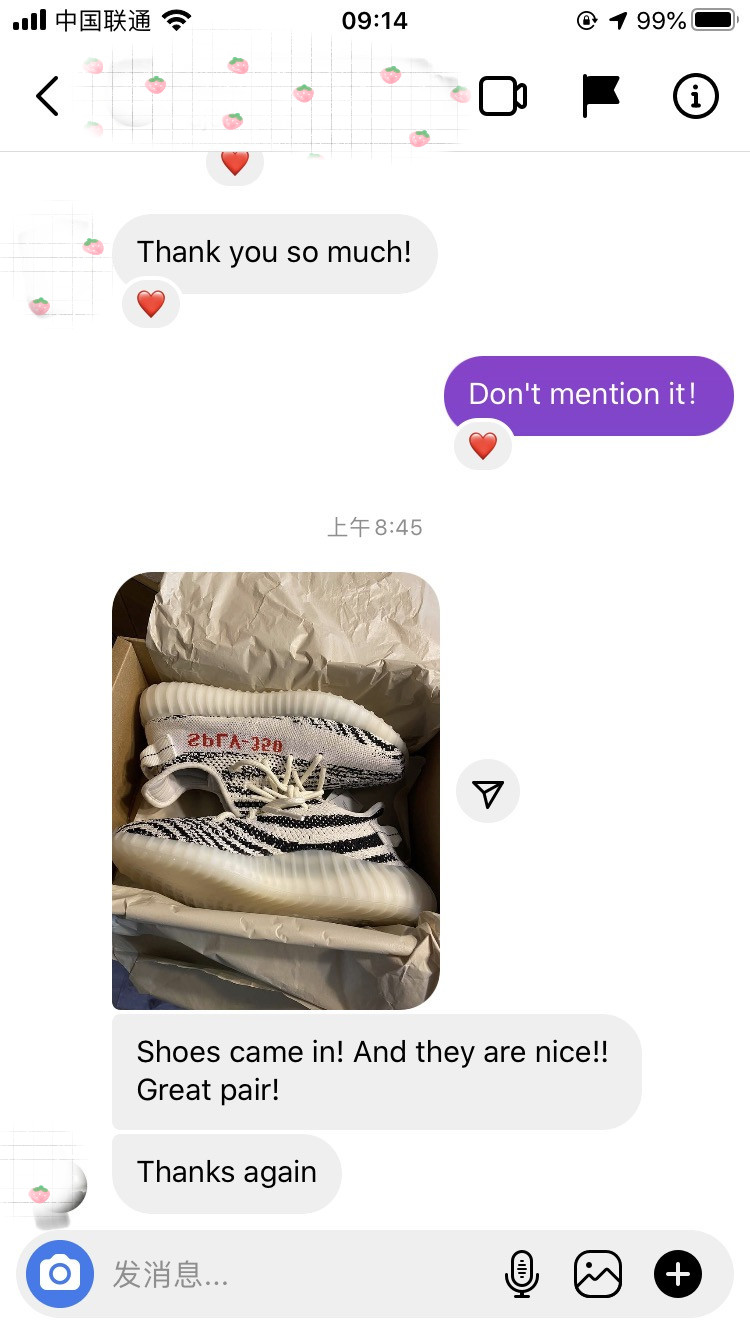Screen dimensions: 750x1334
Task: View heart reaction on "Don't mention it!"
Action: click(x=483, y=446)
